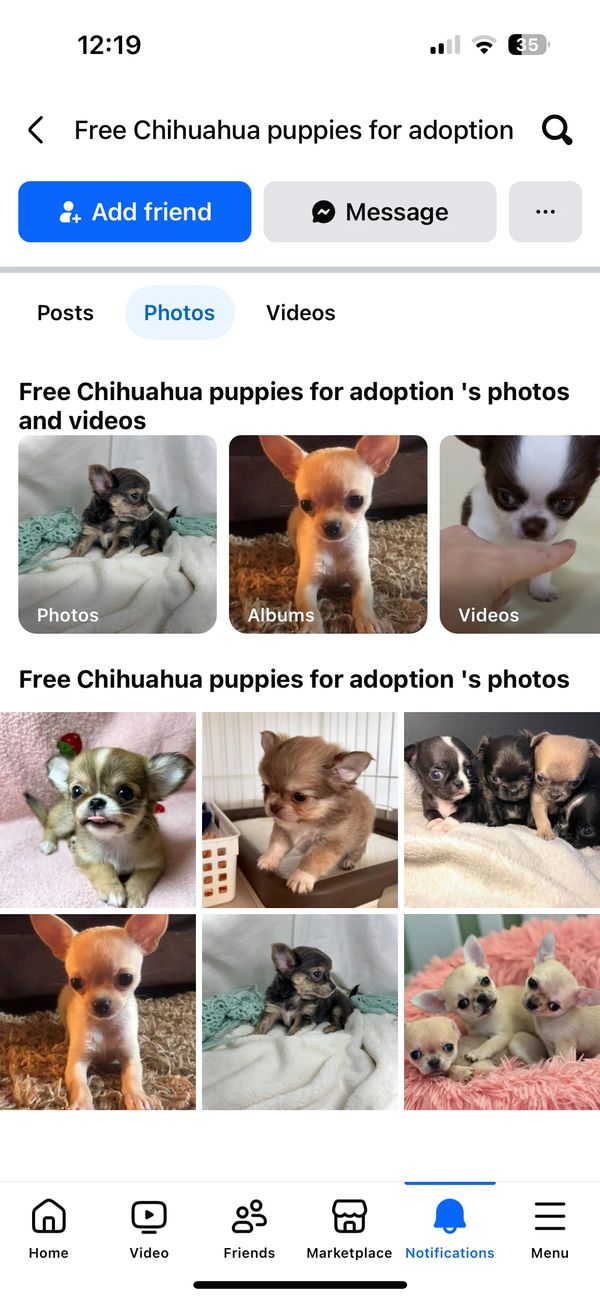Tap the Add friend button
Viewport: 600px width, 1301px height.
pyautogui.click(x=134, y=212)
